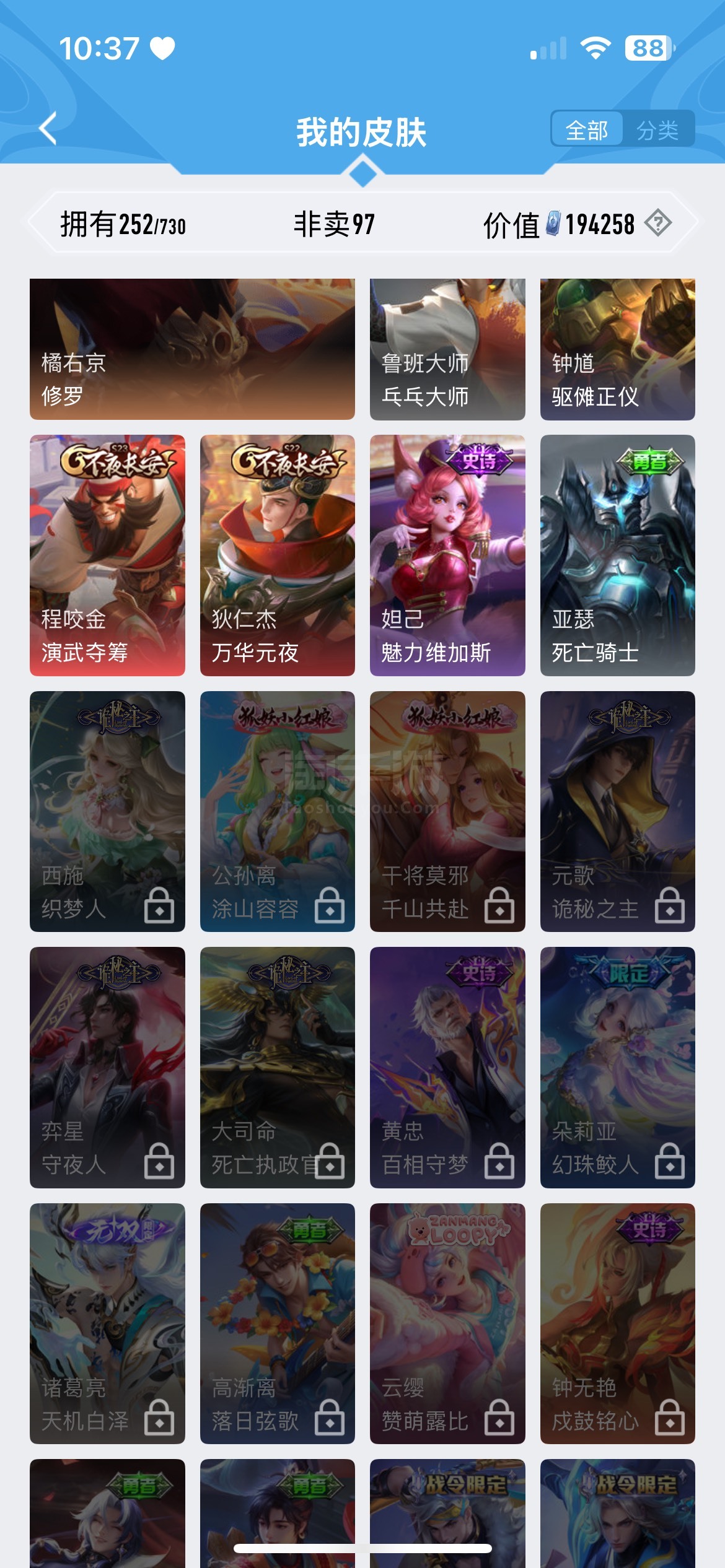View locked 干将莫邪 千山共赴 skin
The height and width of the screenshot is (1568, 725).
click(447, 811)
